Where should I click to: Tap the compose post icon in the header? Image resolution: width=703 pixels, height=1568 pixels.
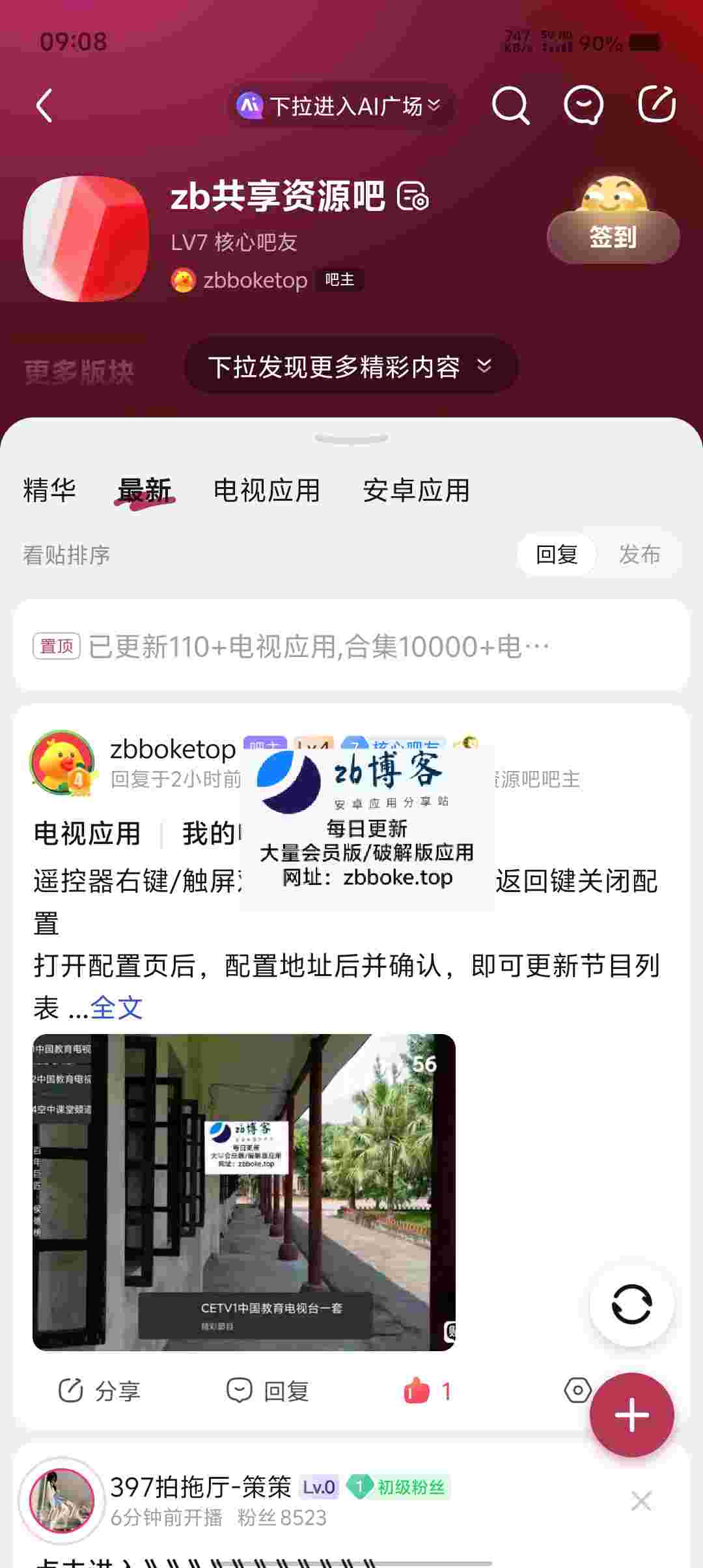[x=656, y=104]
